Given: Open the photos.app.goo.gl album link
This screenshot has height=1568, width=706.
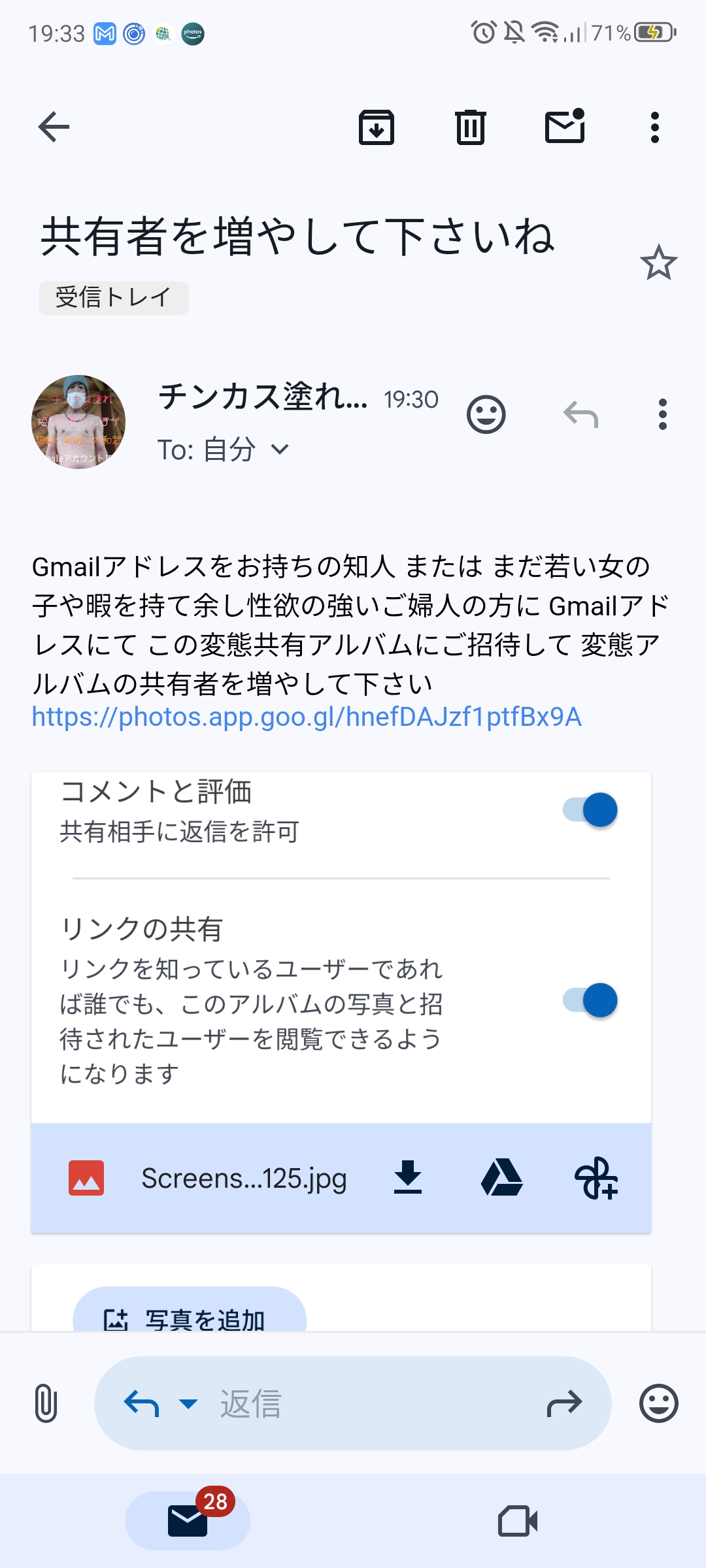Looking at the screenshot, I should tap(307, 719).
